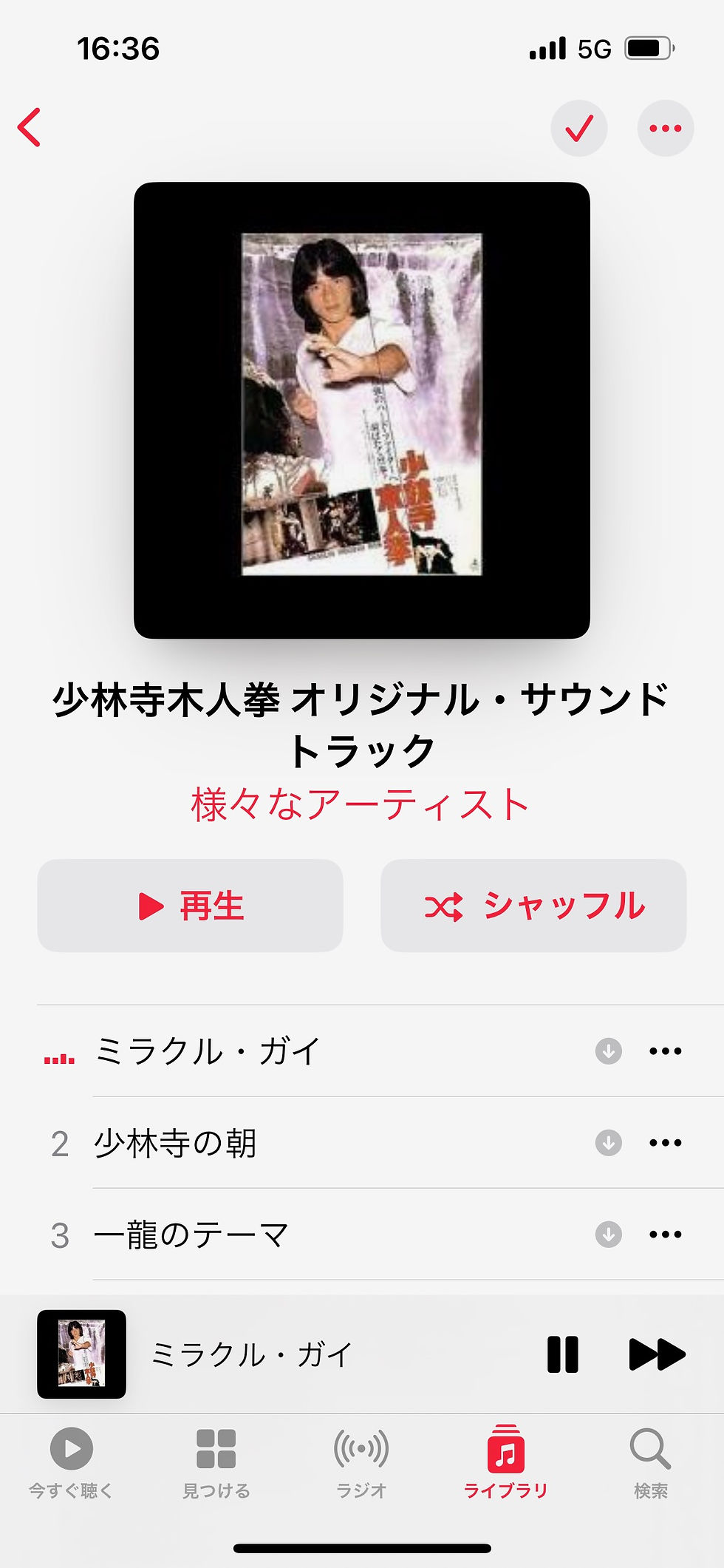Viewport: 724px width, 1568px height.
Task: Switch to the 見つける tab
Action: (x=216, y=1462)
